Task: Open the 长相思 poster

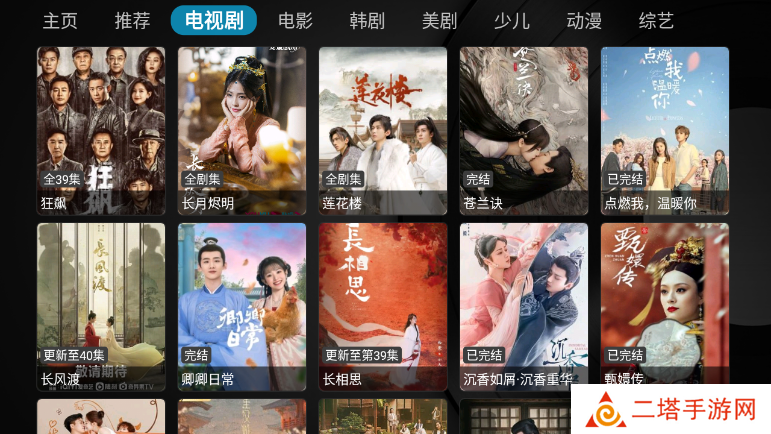Action: [383, 306]
